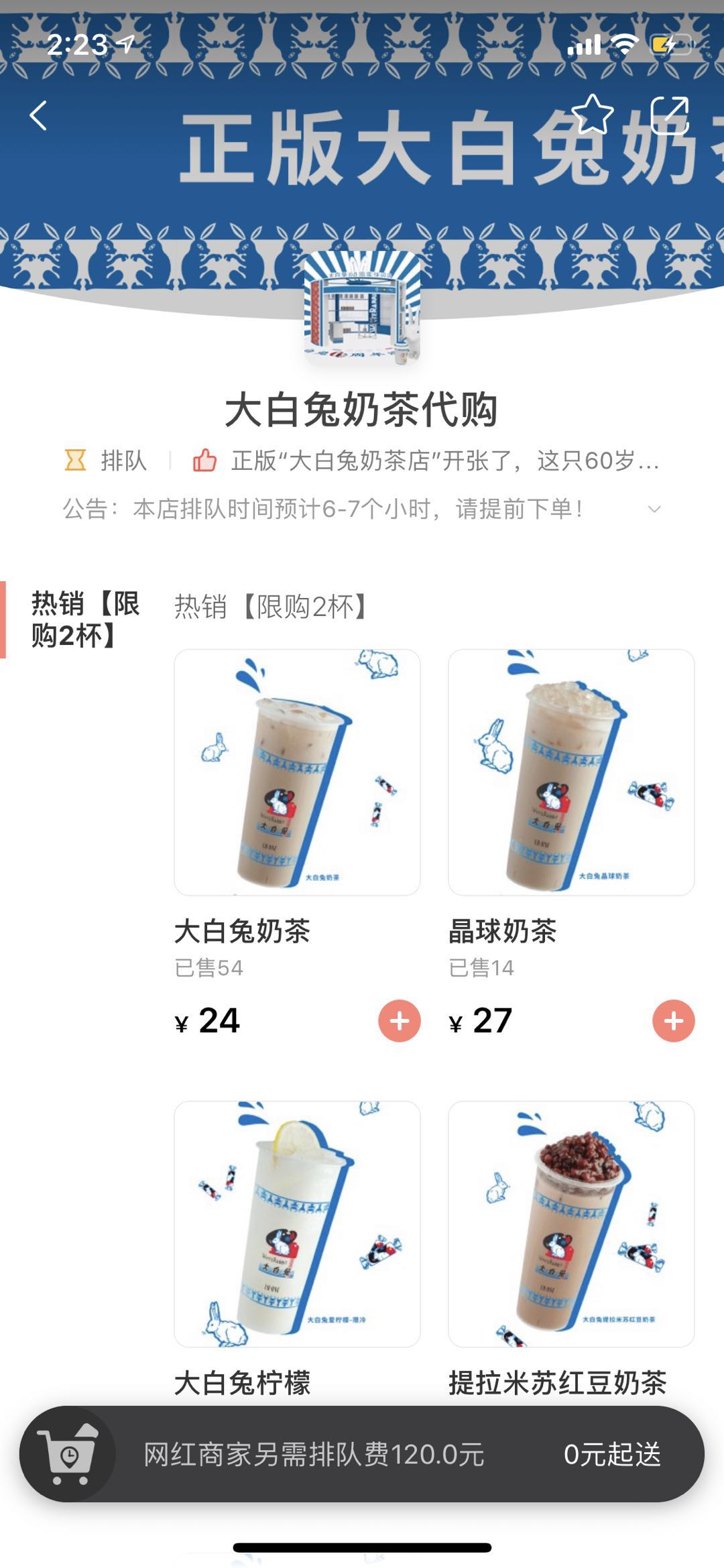Tap the 0元起送 checkout button

click(611, 1454)
